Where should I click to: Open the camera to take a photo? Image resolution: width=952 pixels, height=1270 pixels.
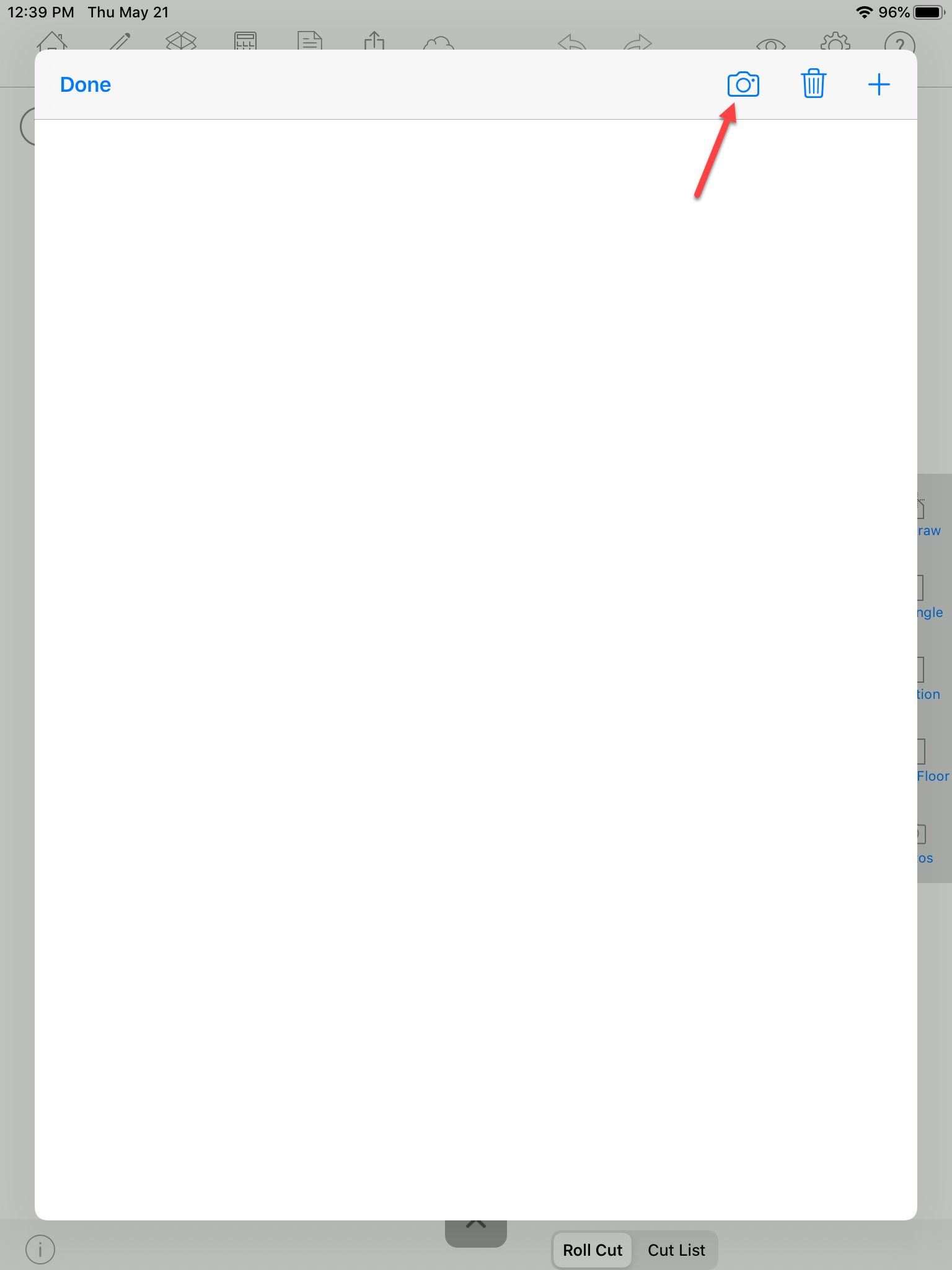743,84
